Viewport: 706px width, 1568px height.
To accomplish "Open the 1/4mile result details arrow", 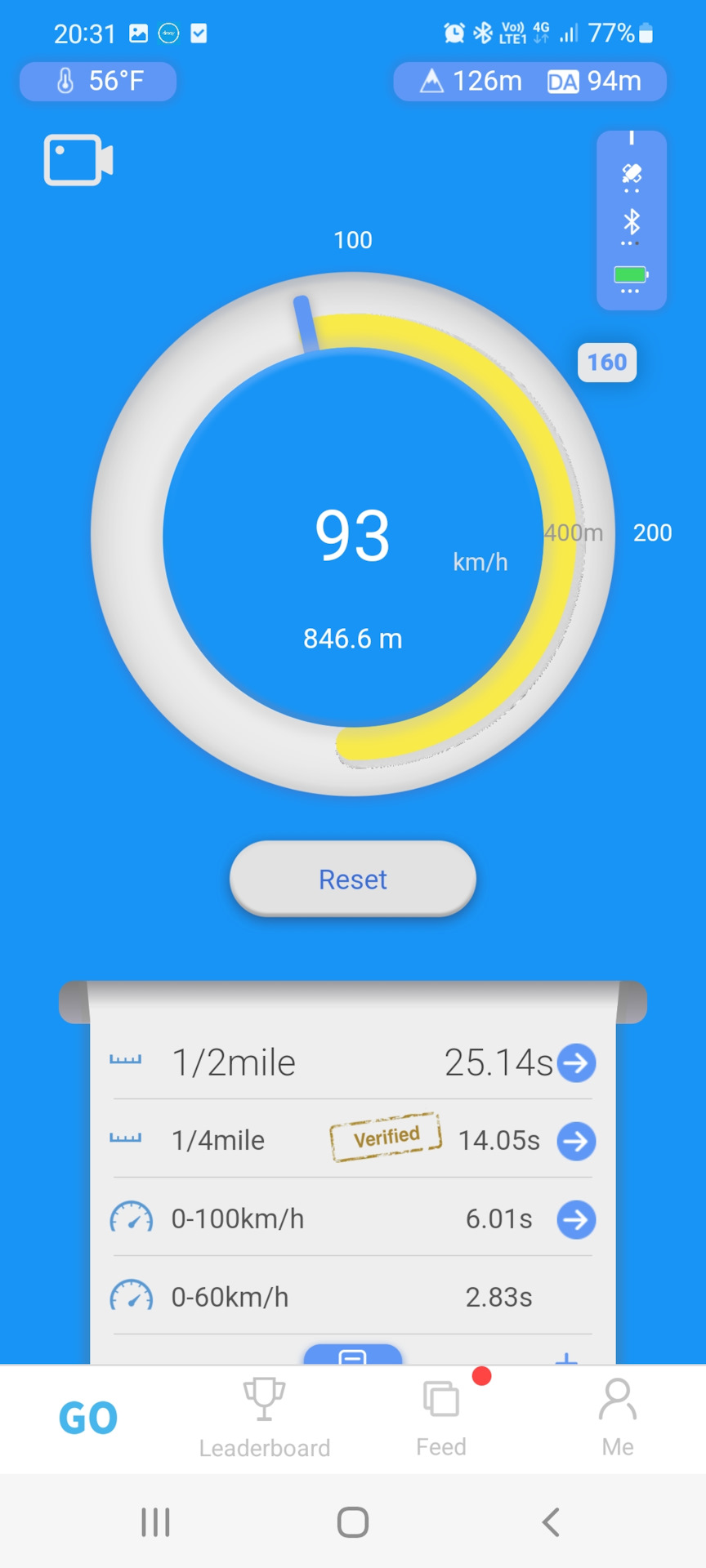I will (x=576, y=1141).
